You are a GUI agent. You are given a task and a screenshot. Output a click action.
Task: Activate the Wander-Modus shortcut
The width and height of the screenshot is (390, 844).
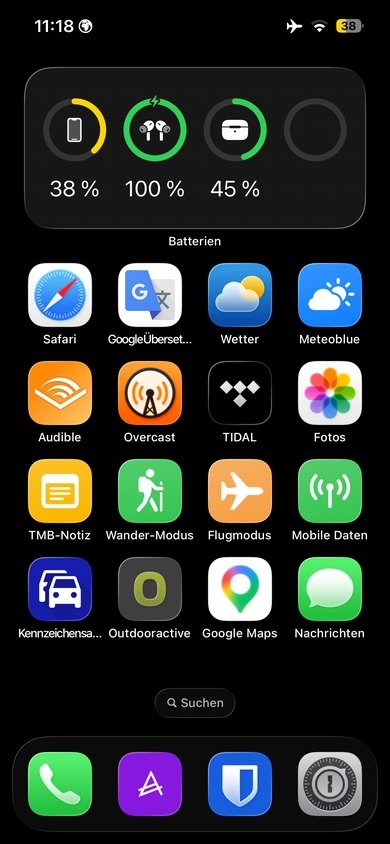pyautogui.click(x=150, y=491)
